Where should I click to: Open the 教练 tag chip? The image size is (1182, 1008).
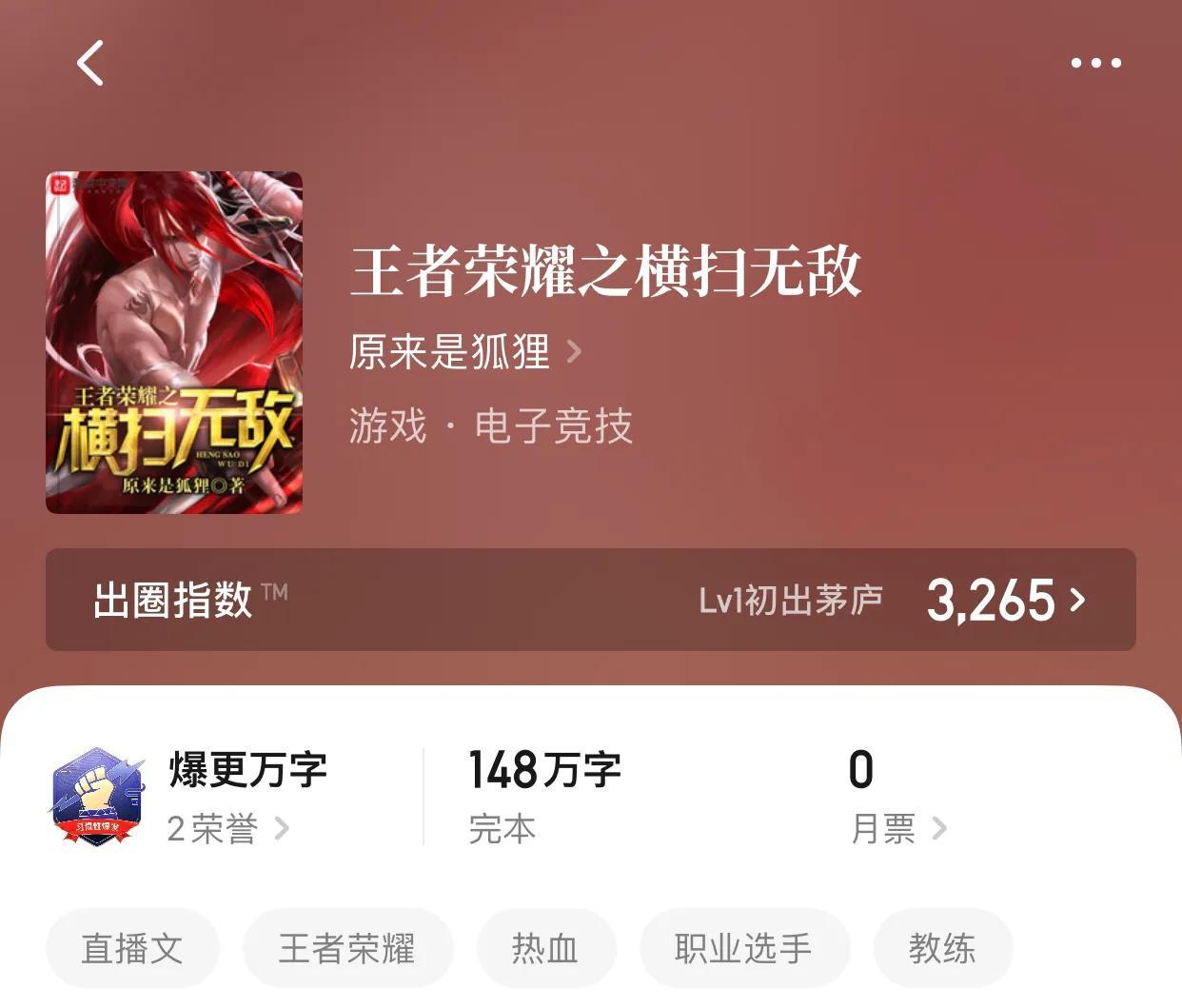942,948
